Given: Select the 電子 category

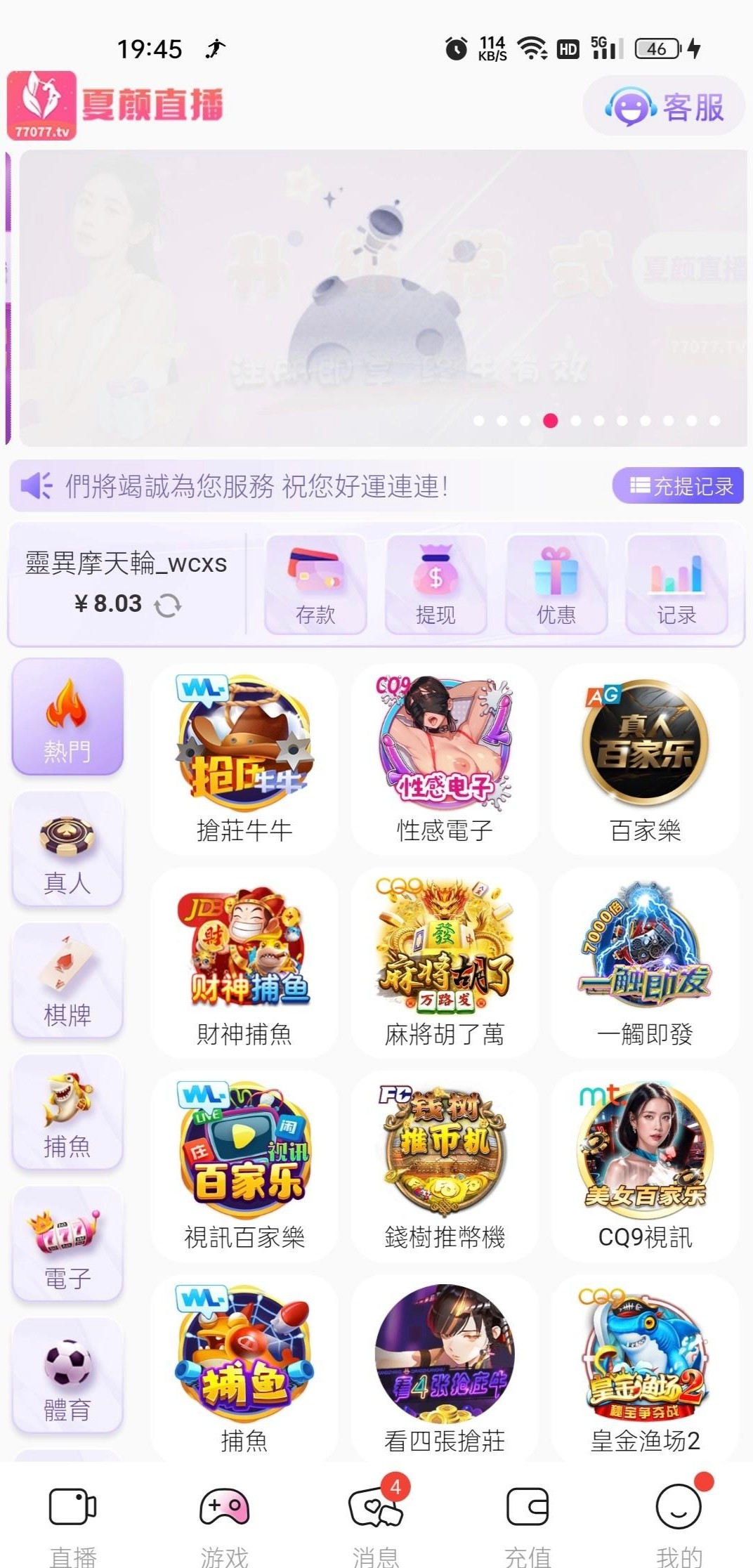Looking at the screenshot, I should pos(67,1244).
